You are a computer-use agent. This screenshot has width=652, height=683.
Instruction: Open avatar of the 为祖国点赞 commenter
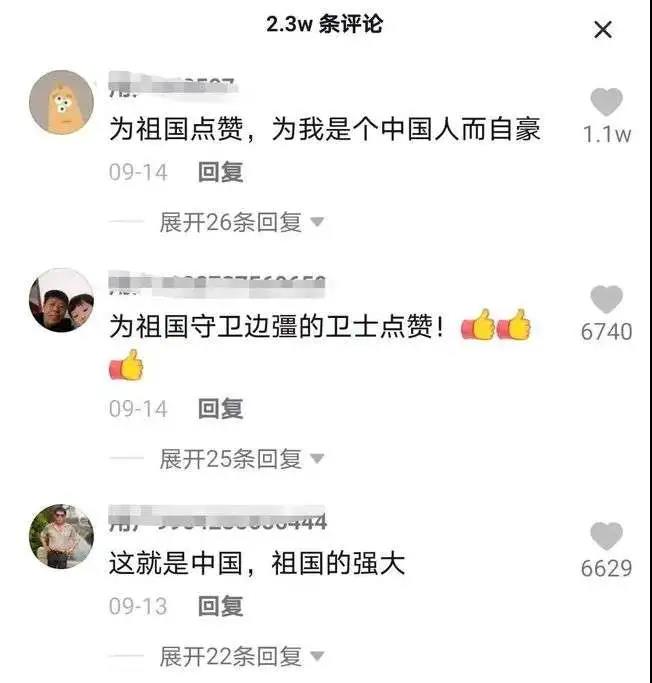click(x=62, y=103)
